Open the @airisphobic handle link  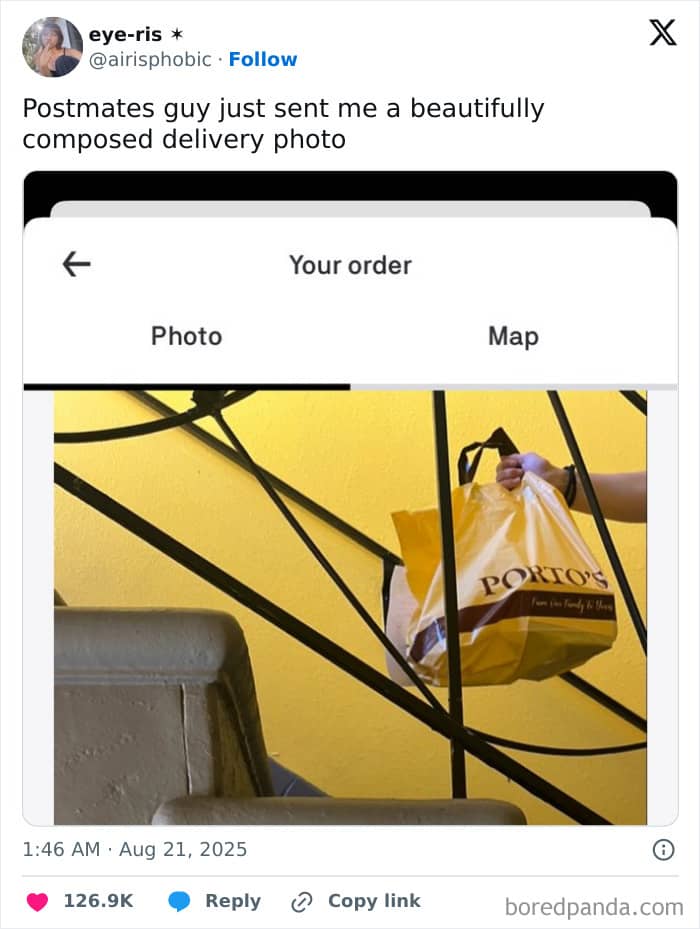pos(150,59)
